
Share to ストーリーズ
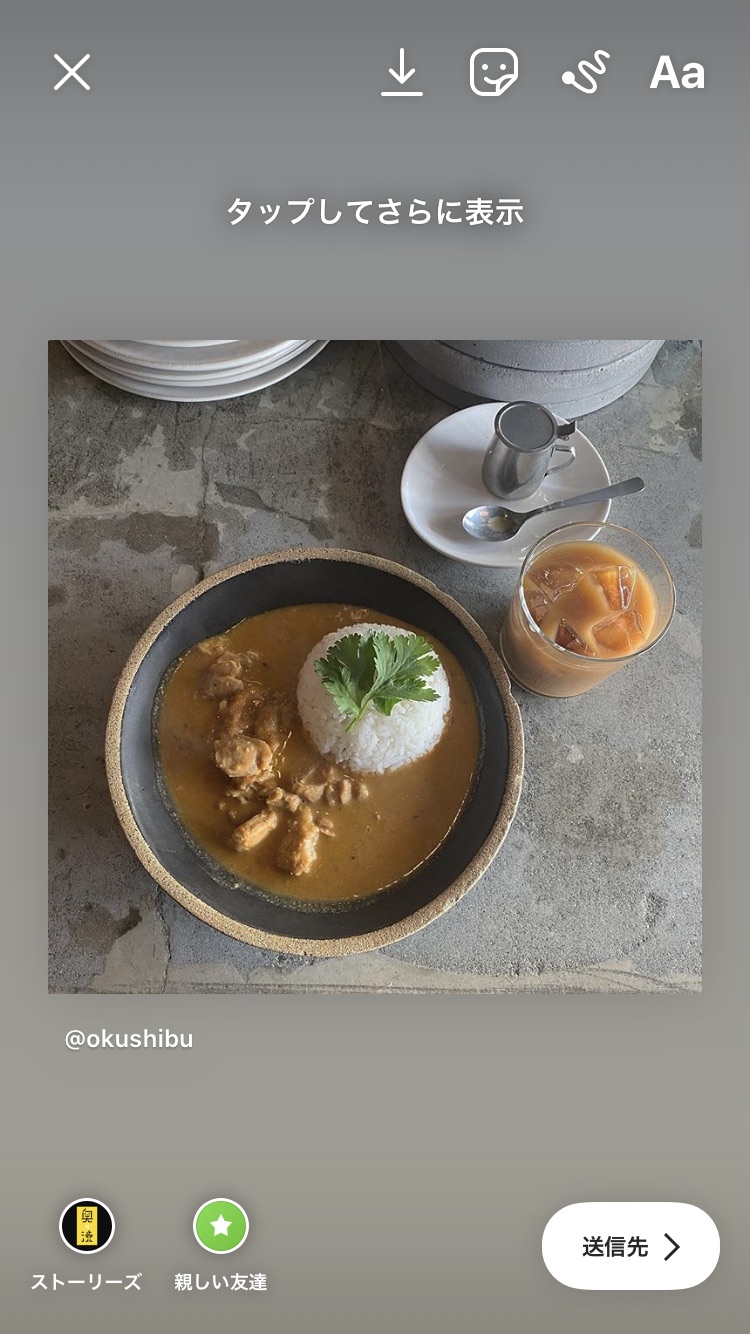[87, 1226]
